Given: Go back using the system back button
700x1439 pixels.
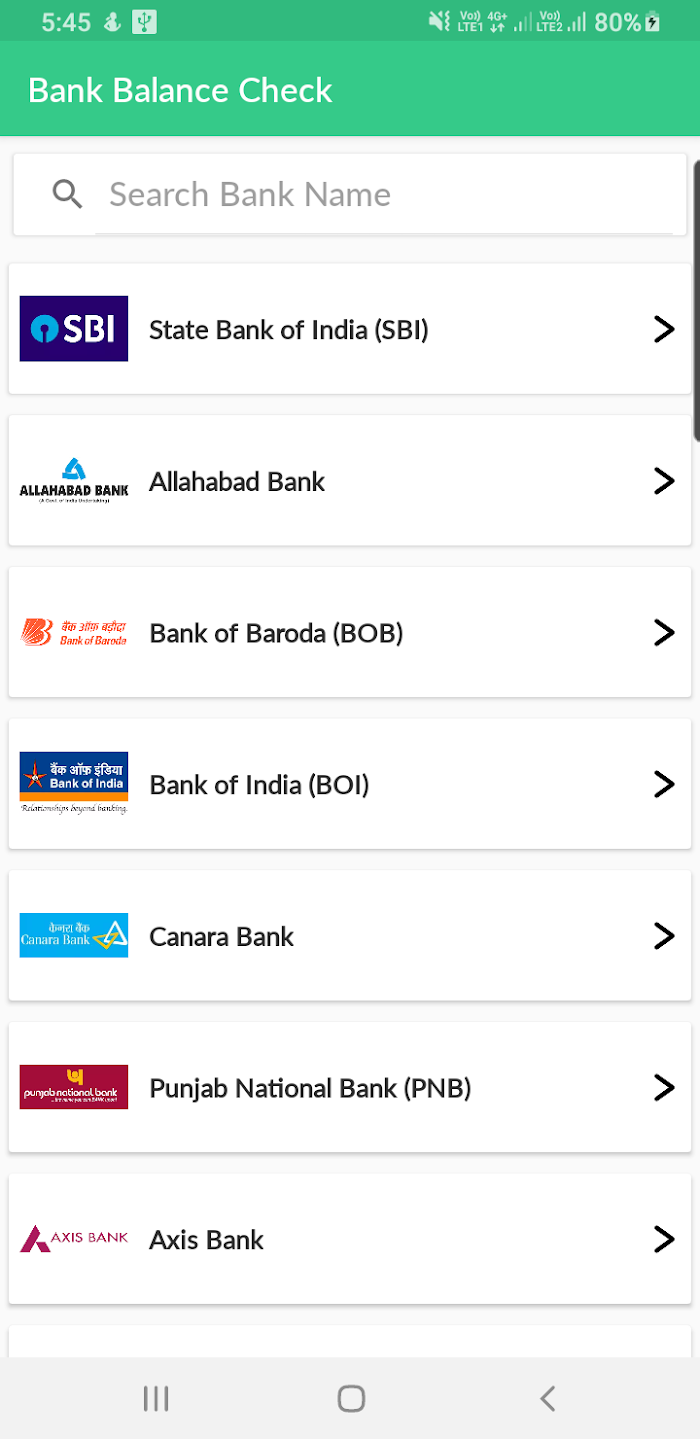Looking at the screenshot, I should 547,1398.
